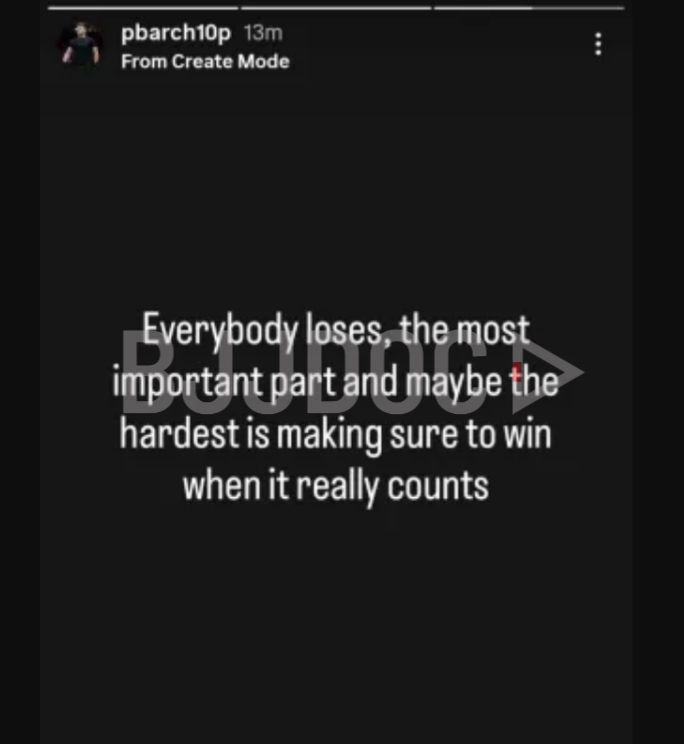Open pbarch10p's profile picture

tap(80, 46)
